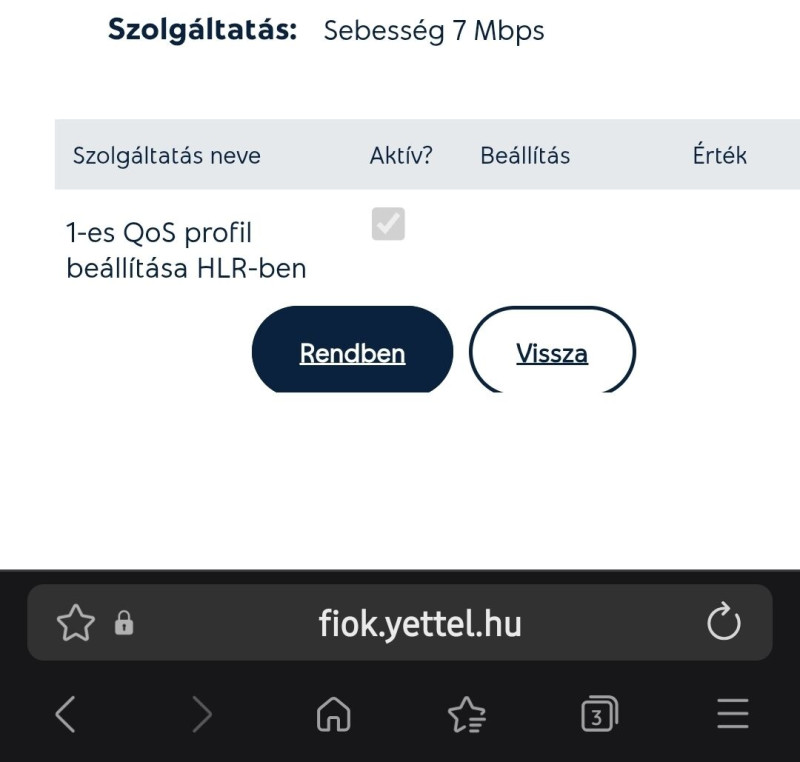Navigate back in the browser

click(x=65, y=714)
